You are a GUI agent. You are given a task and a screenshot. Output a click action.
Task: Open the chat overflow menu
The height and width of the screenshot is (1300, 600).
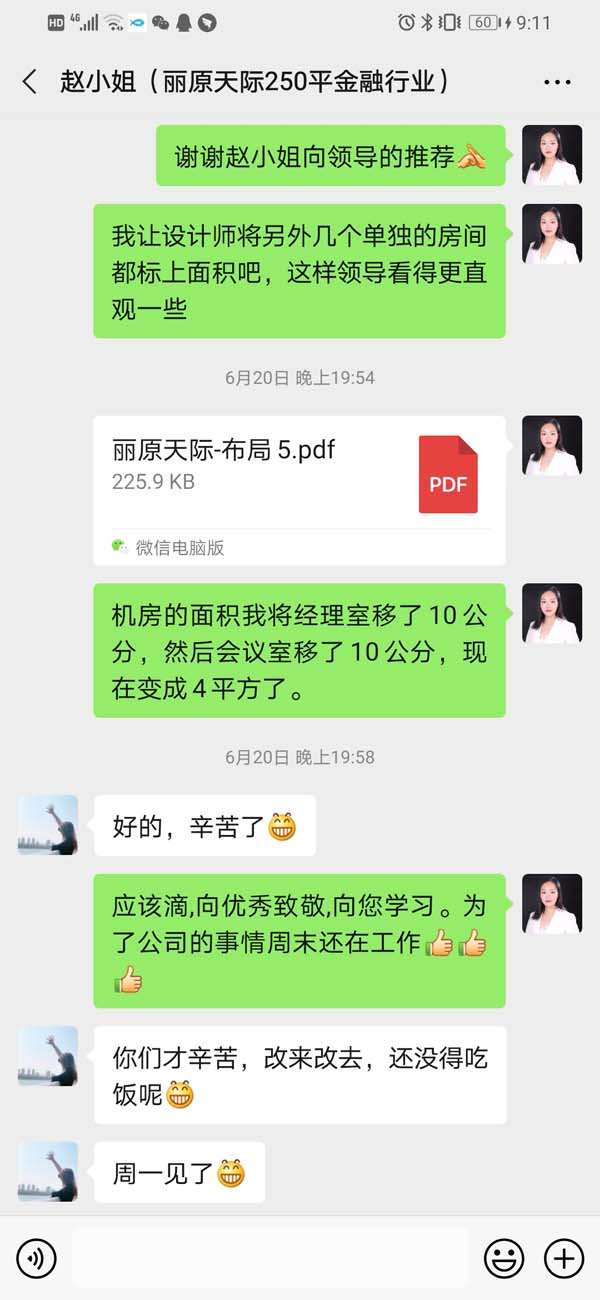[x=557, y=82]
